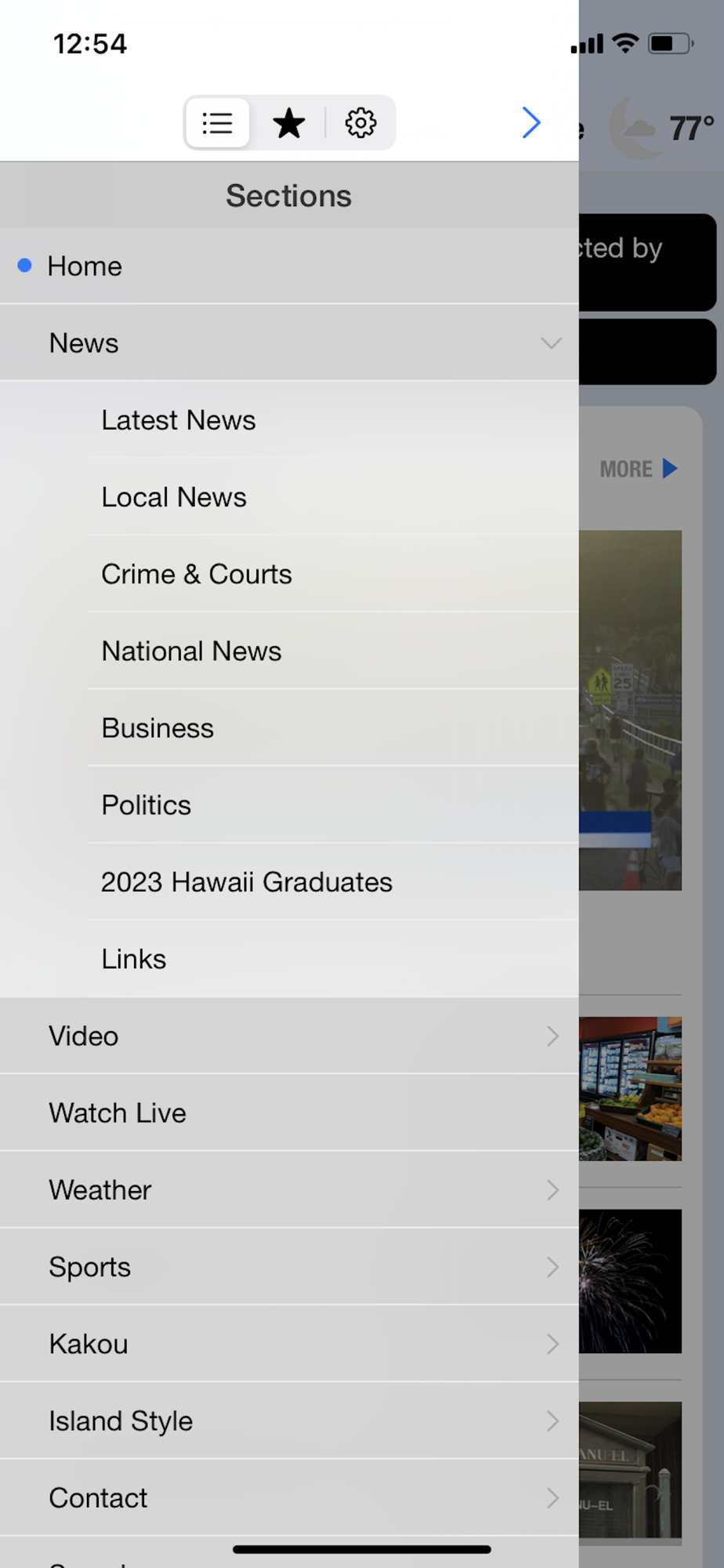Close the menu with the blue arrow
This screenshot has width=724, height=1568.
click(x=531, y=123)
